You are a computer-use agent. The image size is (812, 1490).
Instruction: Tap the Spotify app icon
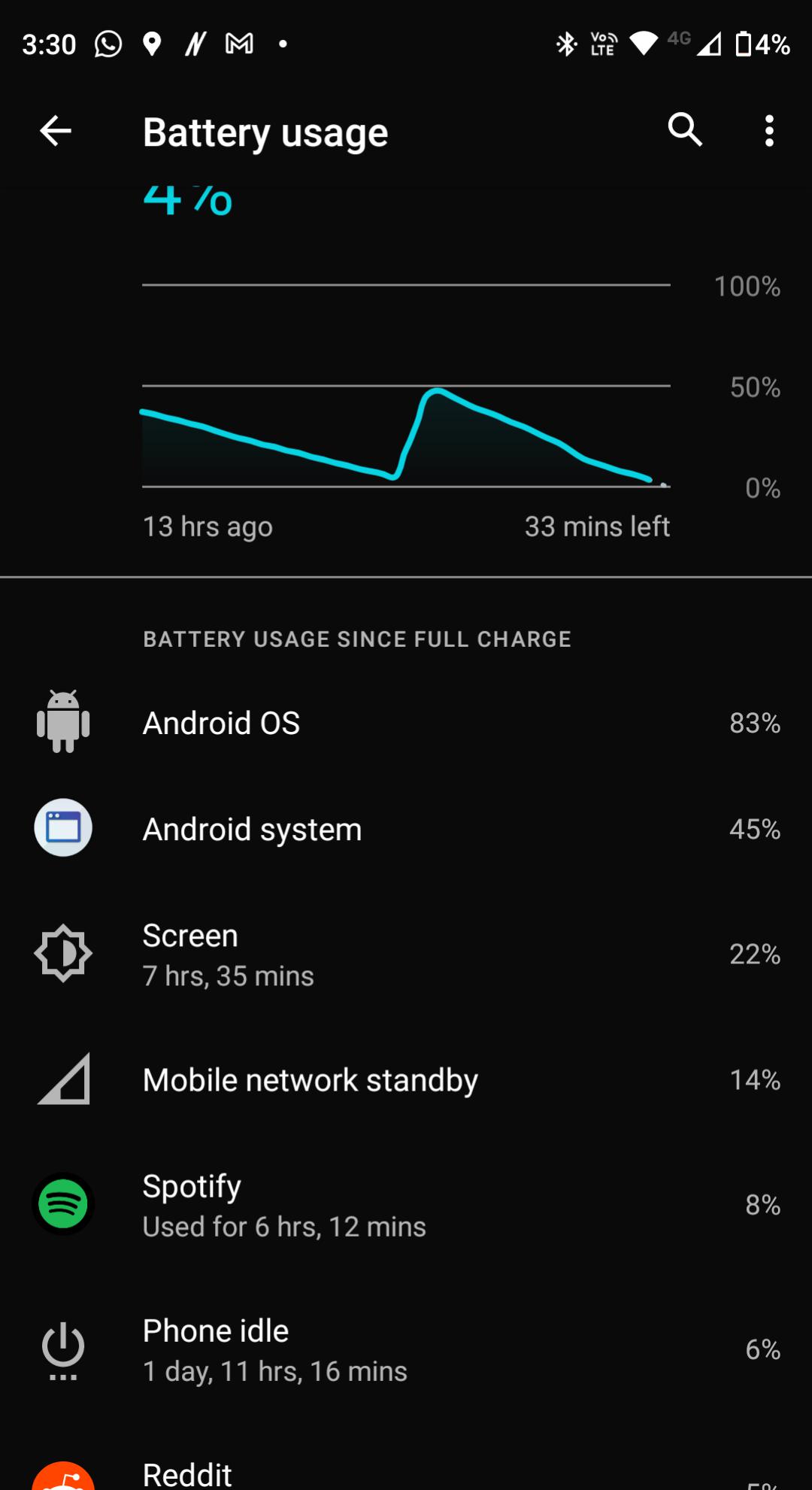click(x=63, y=1203)
